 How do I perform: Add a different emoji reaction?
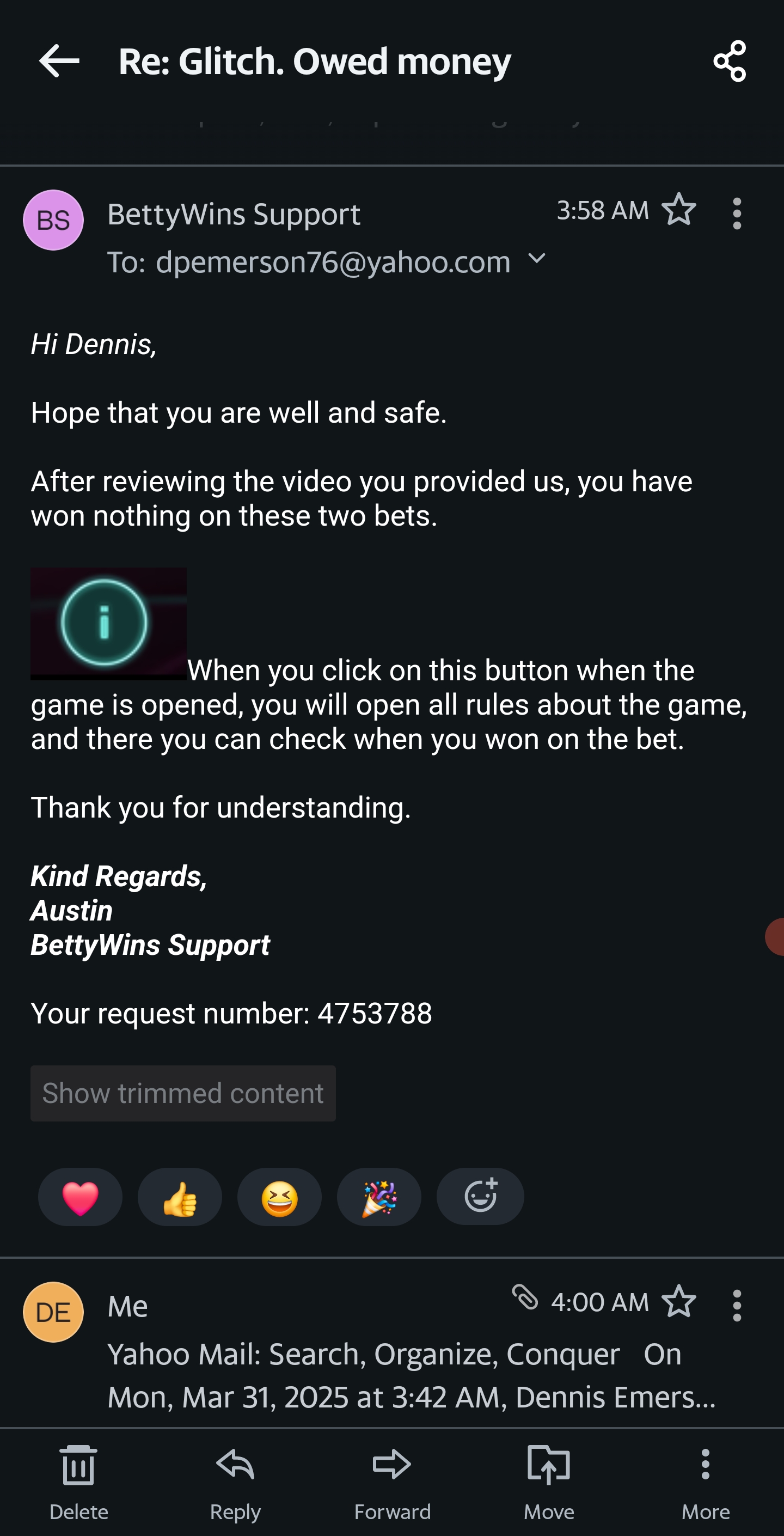click(480, 1196)
